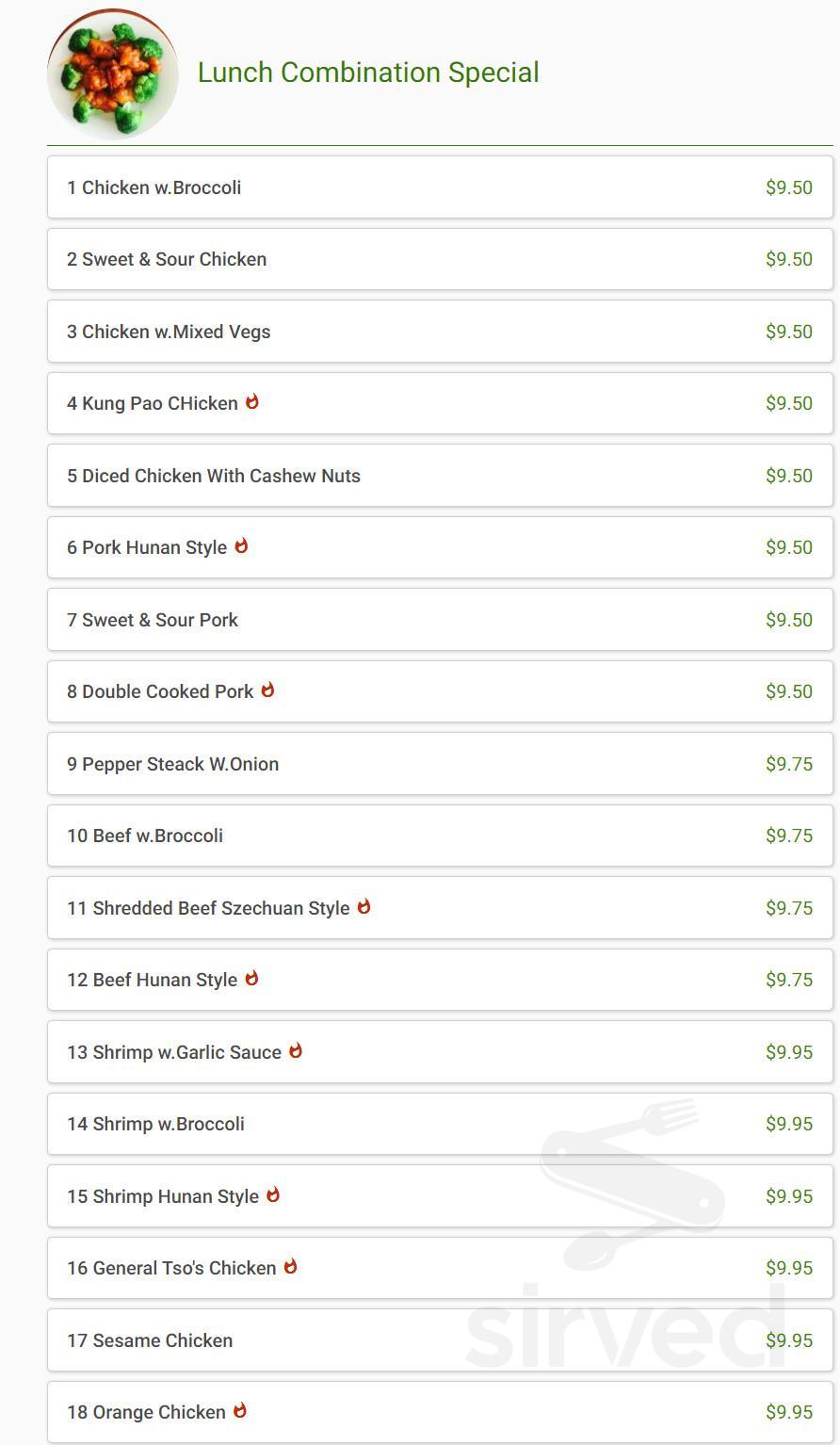Open the Shrimp w.Broccoli item
Image resolution: width=840 pixels, height=1445 pixels.
pyautogui.click(x=439, y=1123)
